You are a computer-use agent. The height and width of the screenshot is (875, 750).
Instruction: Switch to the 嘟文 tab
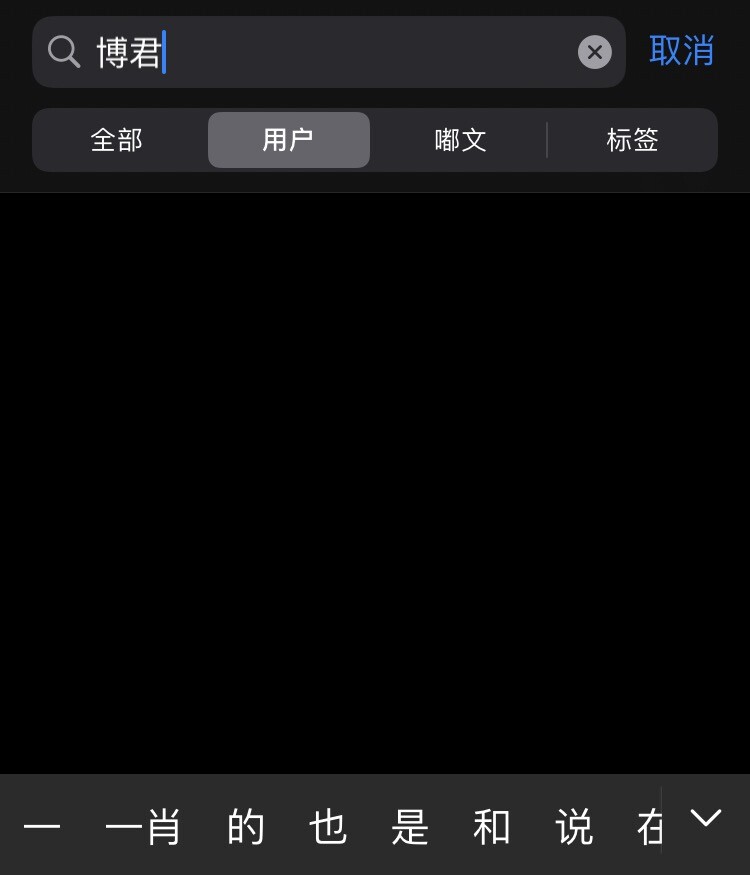click(x=460, y=140)
